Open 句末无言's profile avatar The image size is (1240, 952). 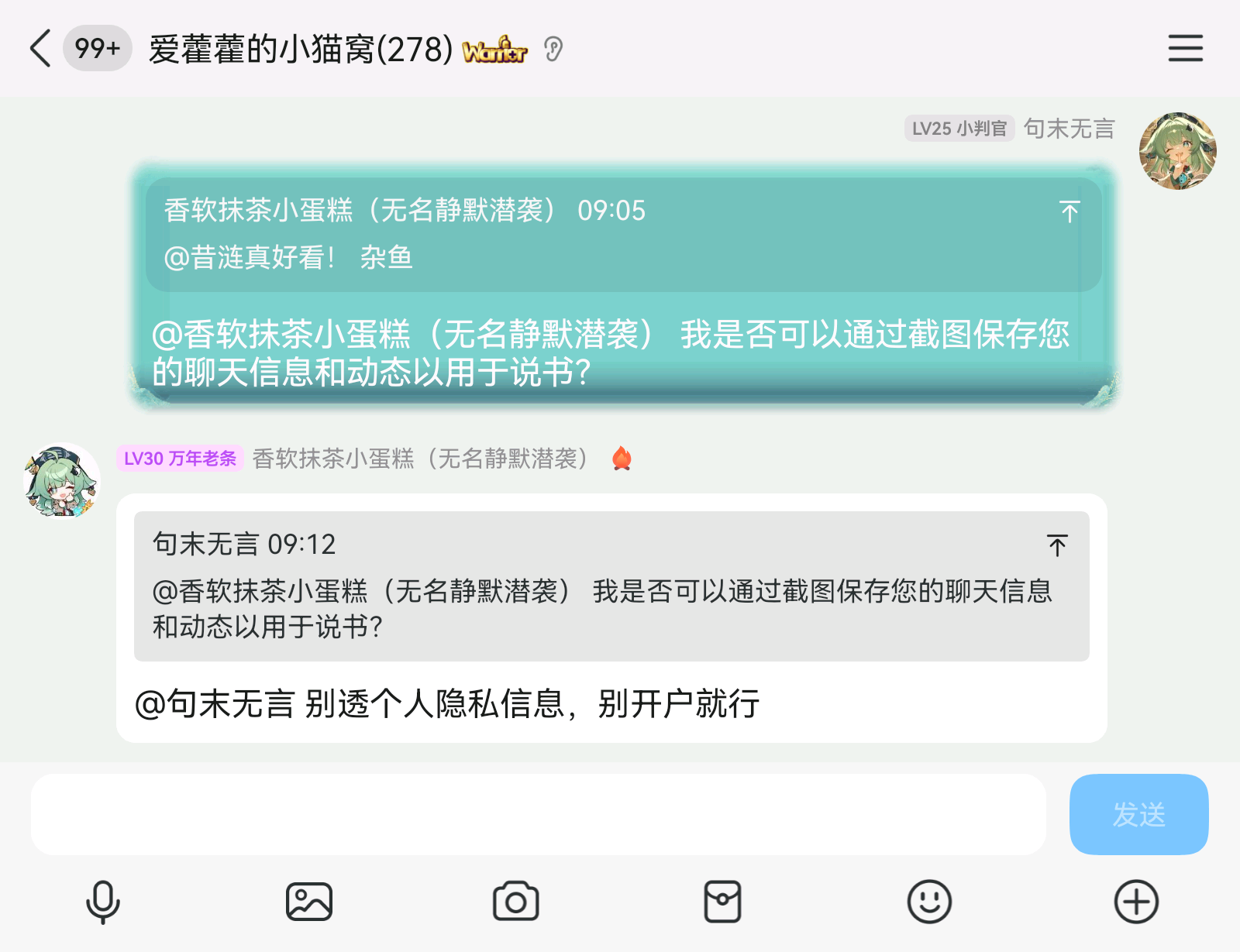pyautogui.click(x=1176, y=151)
